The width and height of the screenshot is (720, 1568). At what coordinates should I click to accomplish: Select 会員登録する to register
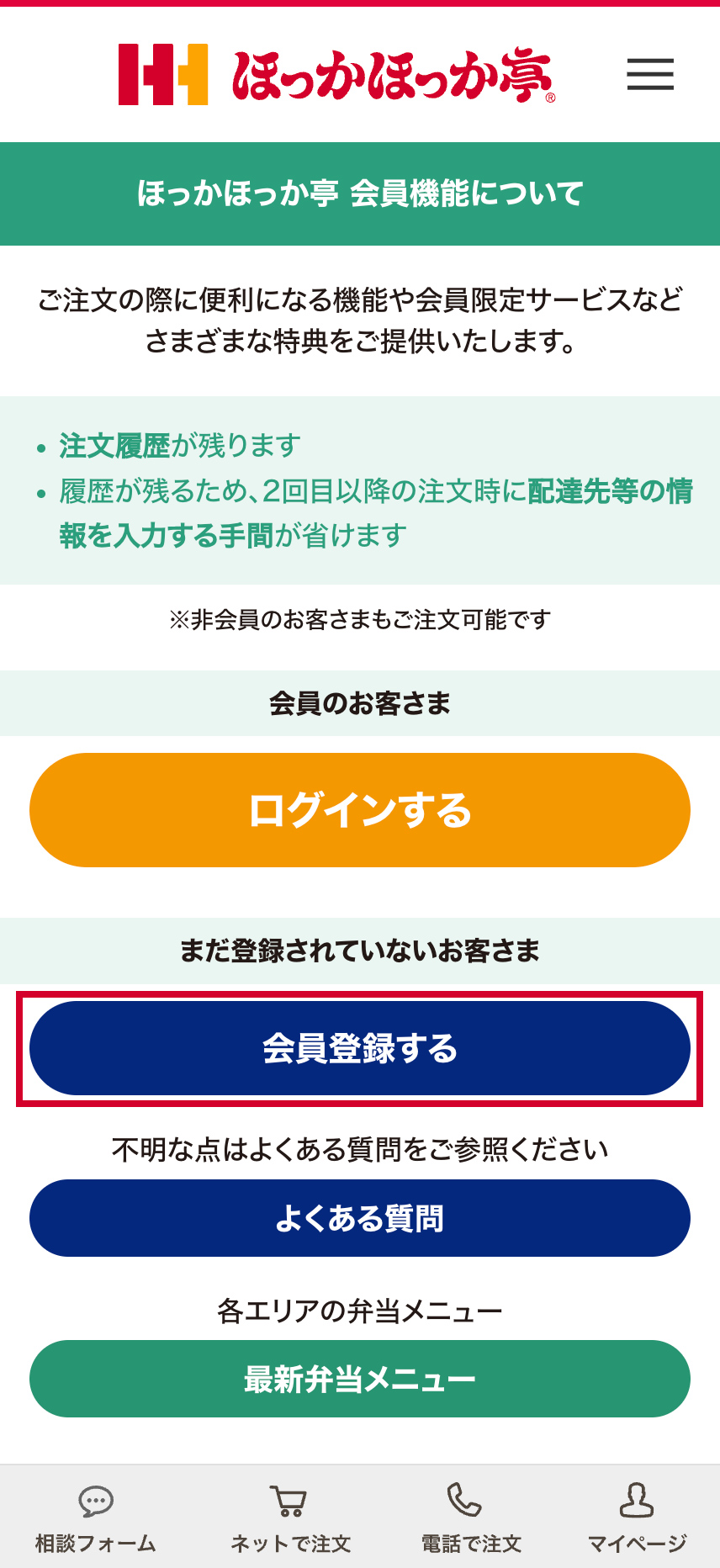tap(360, 1048)
